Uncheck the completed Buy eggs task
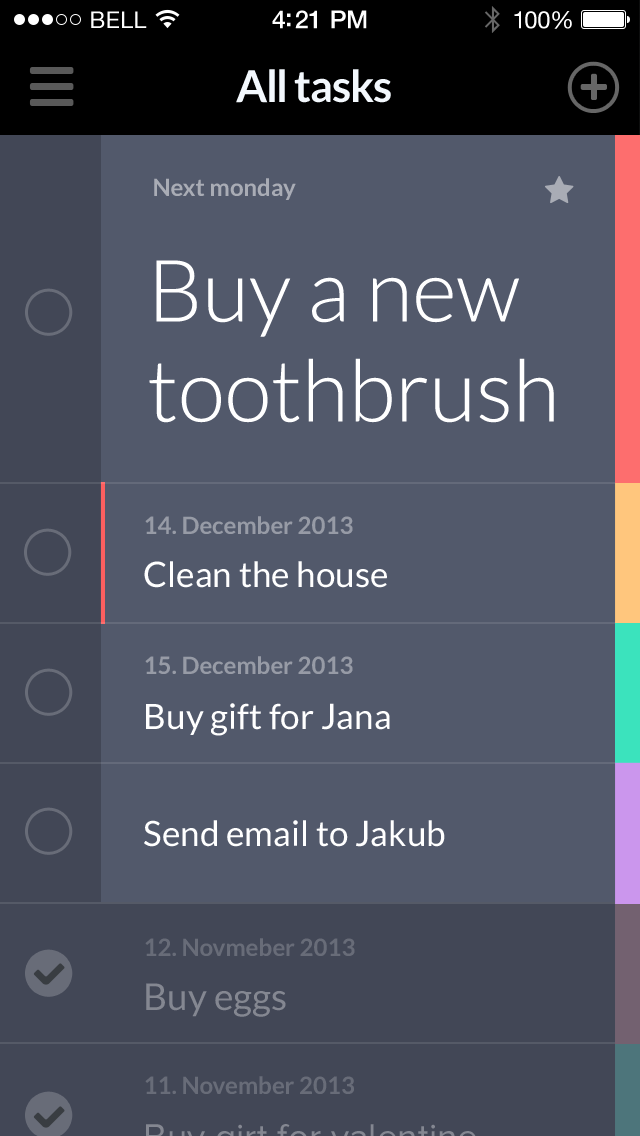The width and height of the screenshot is (640, 1136). pos(49,973)
